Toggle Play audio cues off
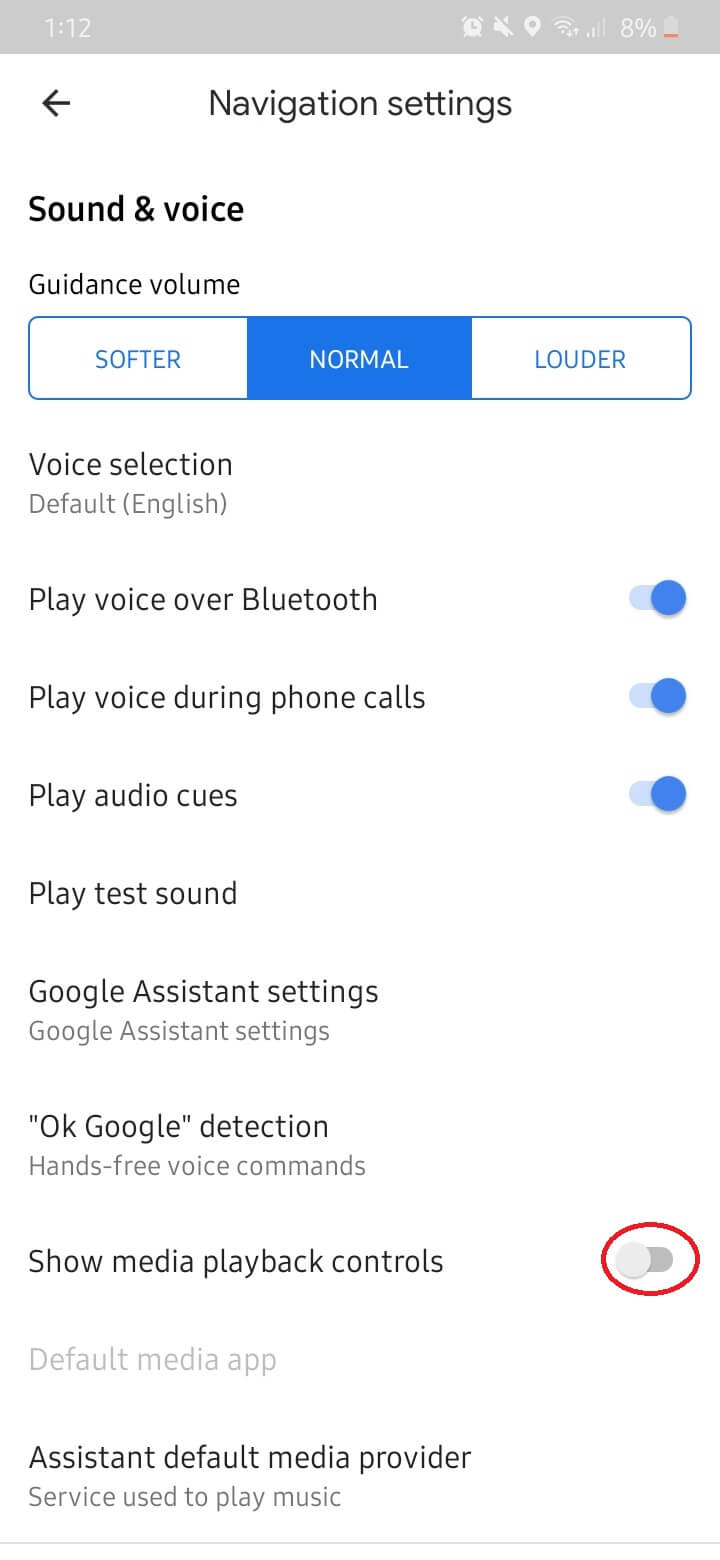Image resolution: width=720 pixels, height=1560 pixels. (x=658, y=795)
